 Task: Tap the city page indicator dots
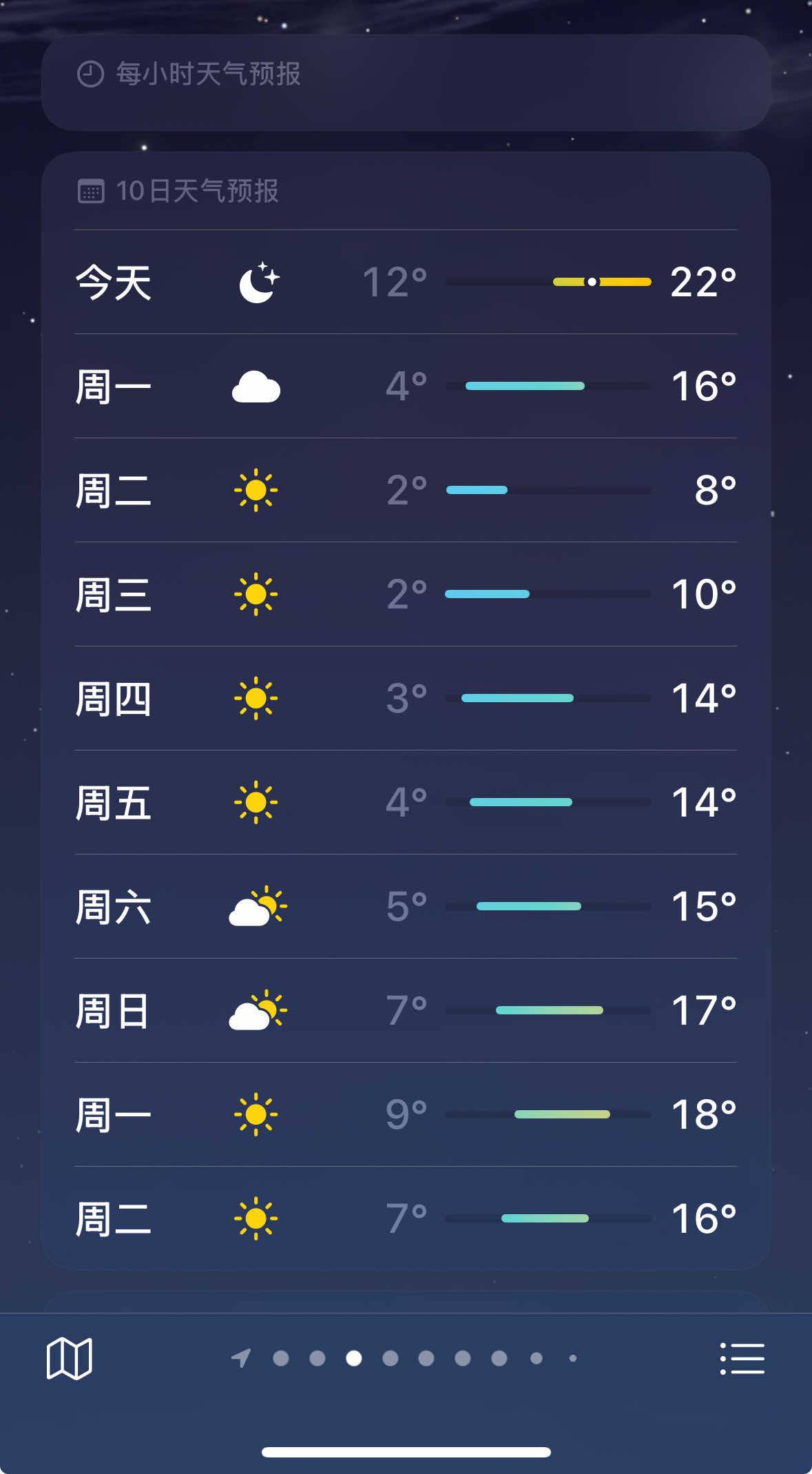(x=405, y=1358)
